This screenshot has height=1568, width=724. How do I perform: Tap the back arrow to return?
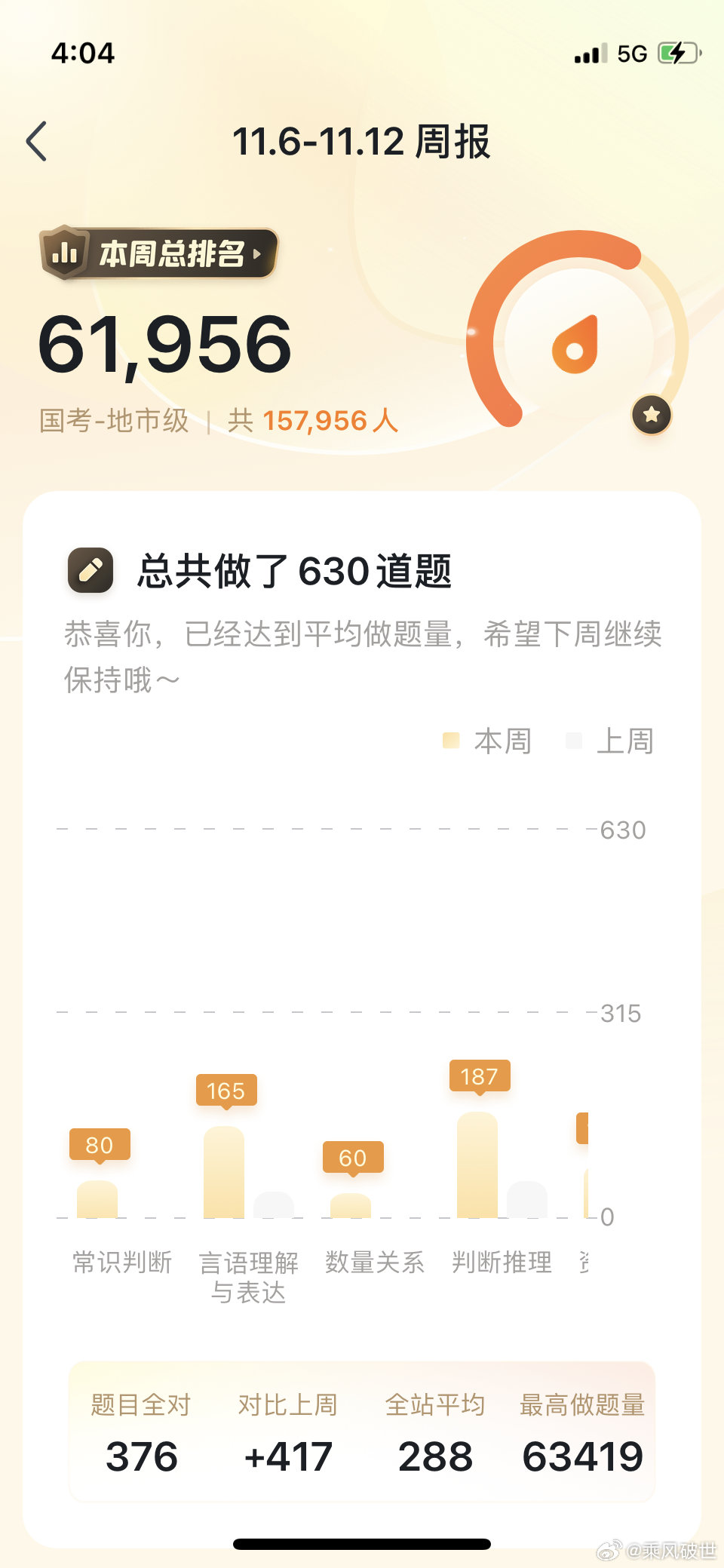(x=36, y=141)
